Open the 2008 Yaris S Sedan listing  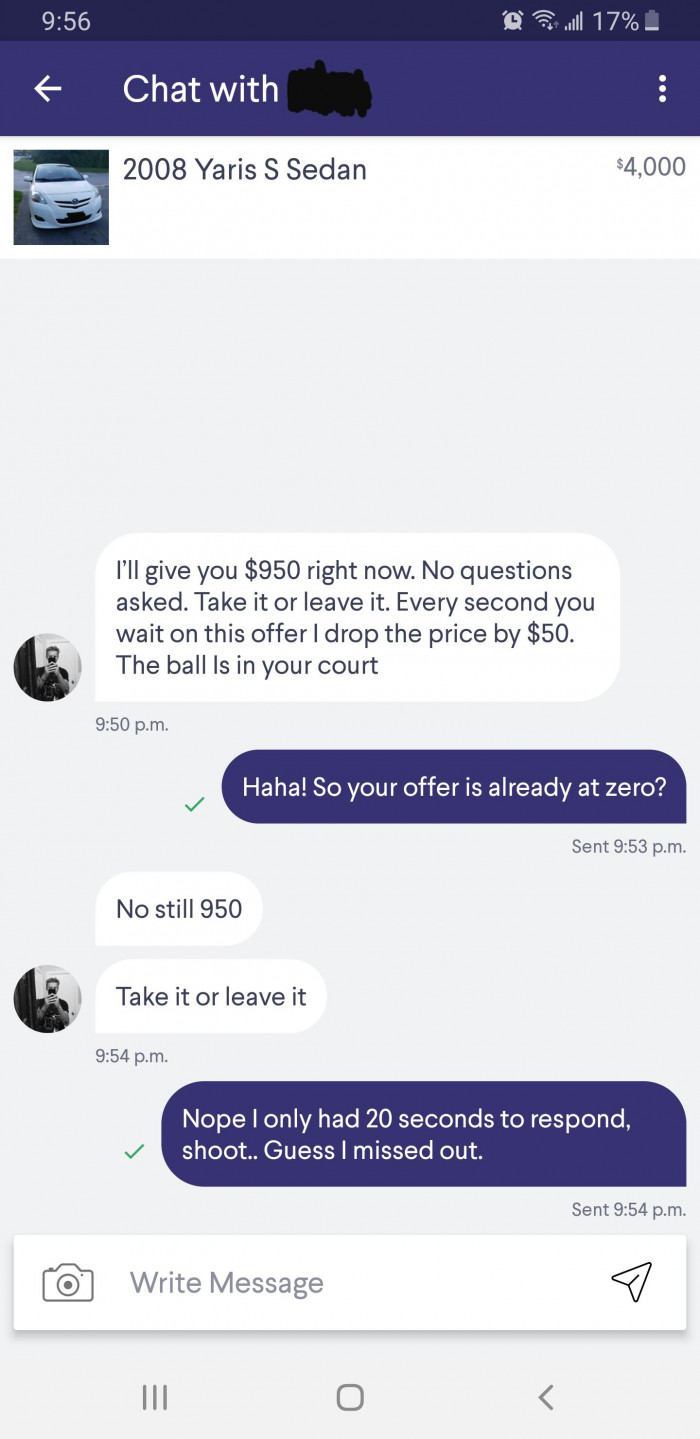click(x=244, y=170)
